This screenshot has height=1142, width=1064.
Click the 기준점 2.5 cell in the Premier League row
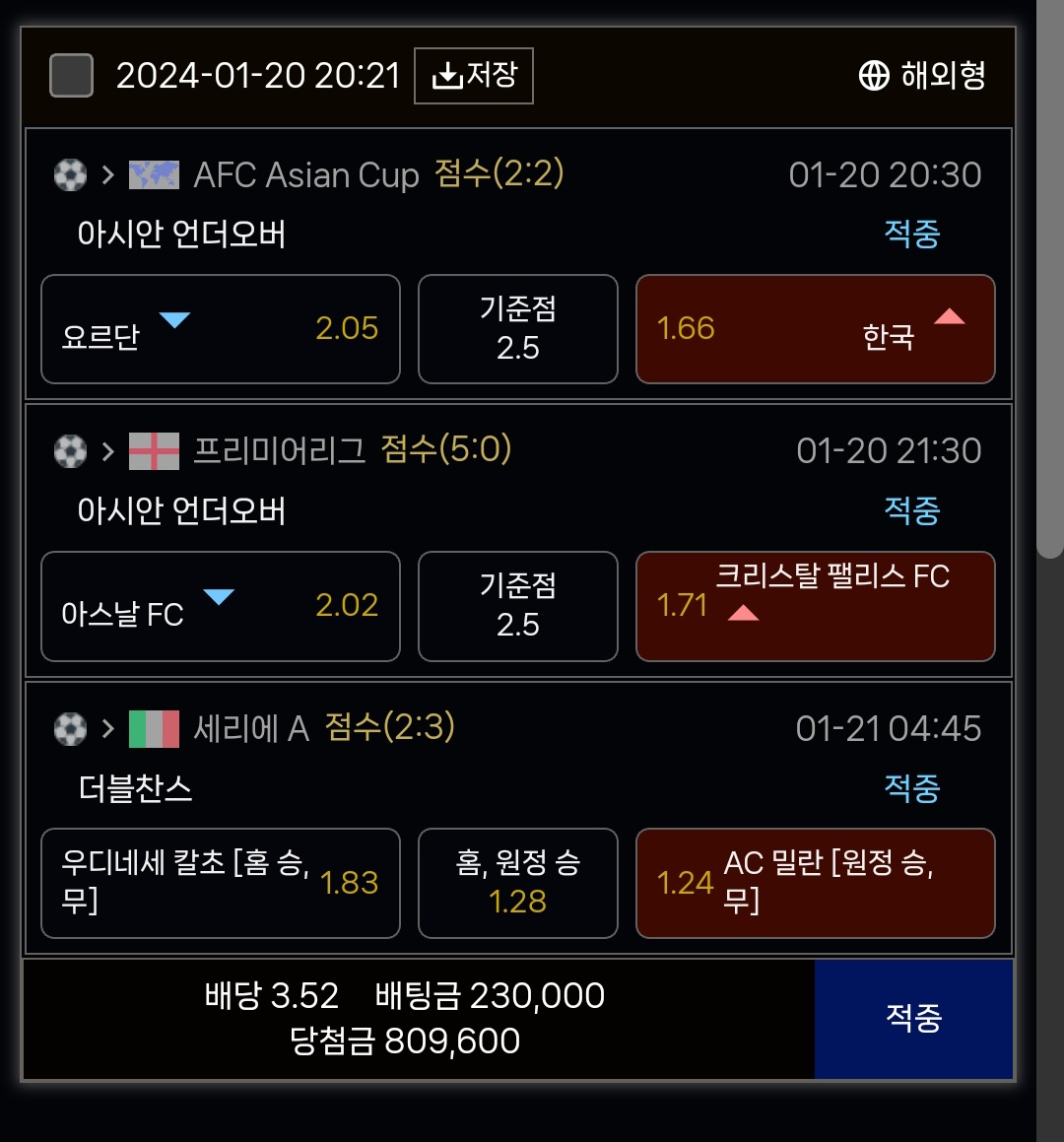pos(518,606)
